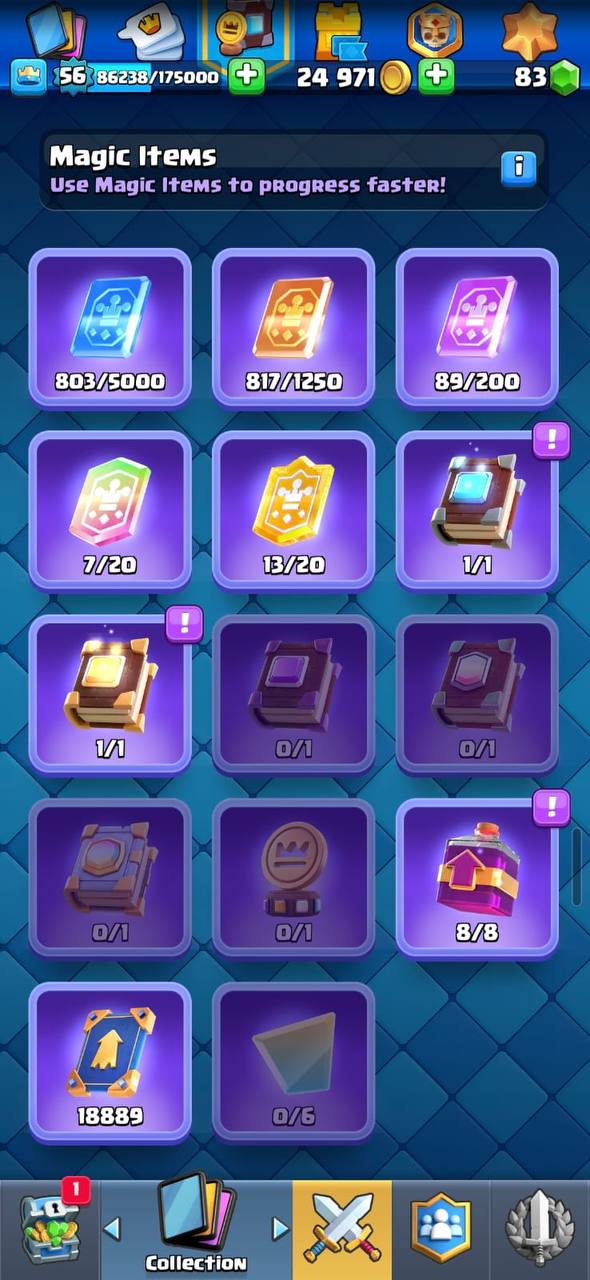The image size is (590, 1280).
Task: Tap the right arrow next to Collection
Action: (x=280, y=1228)
